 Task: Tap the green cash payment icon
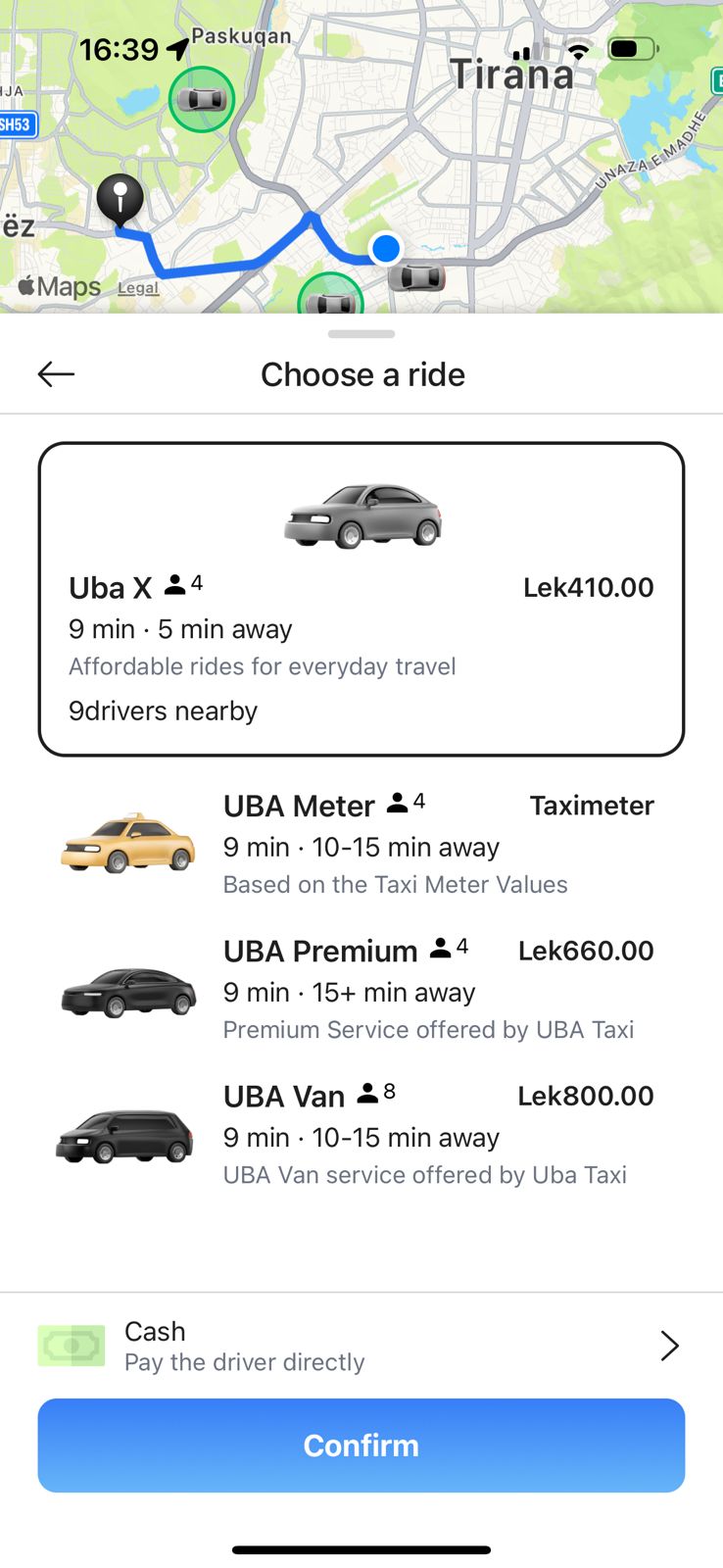click(71, 1345)
